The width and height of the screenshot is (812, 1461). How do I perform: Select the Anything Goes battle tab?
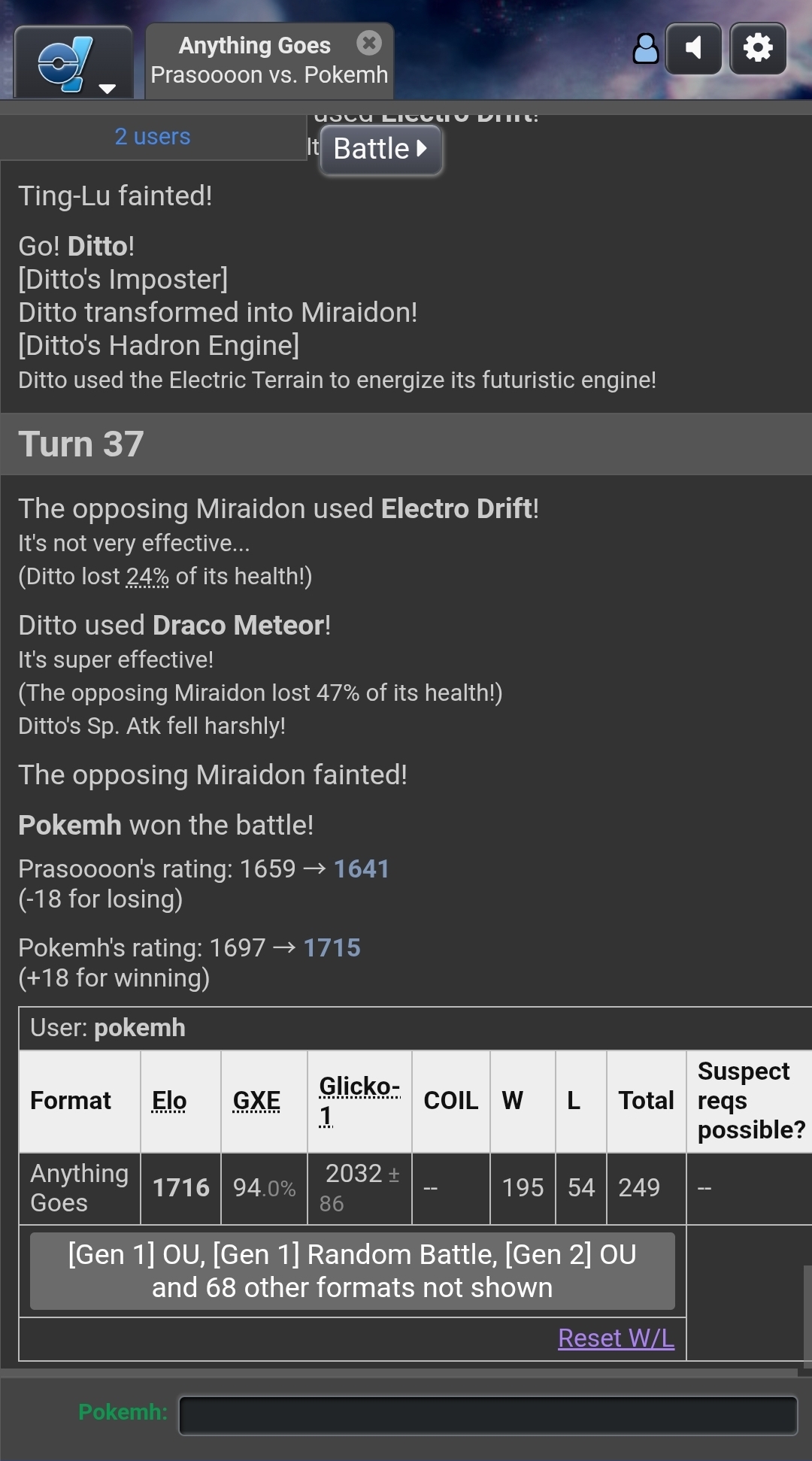[x=256, y=62]
